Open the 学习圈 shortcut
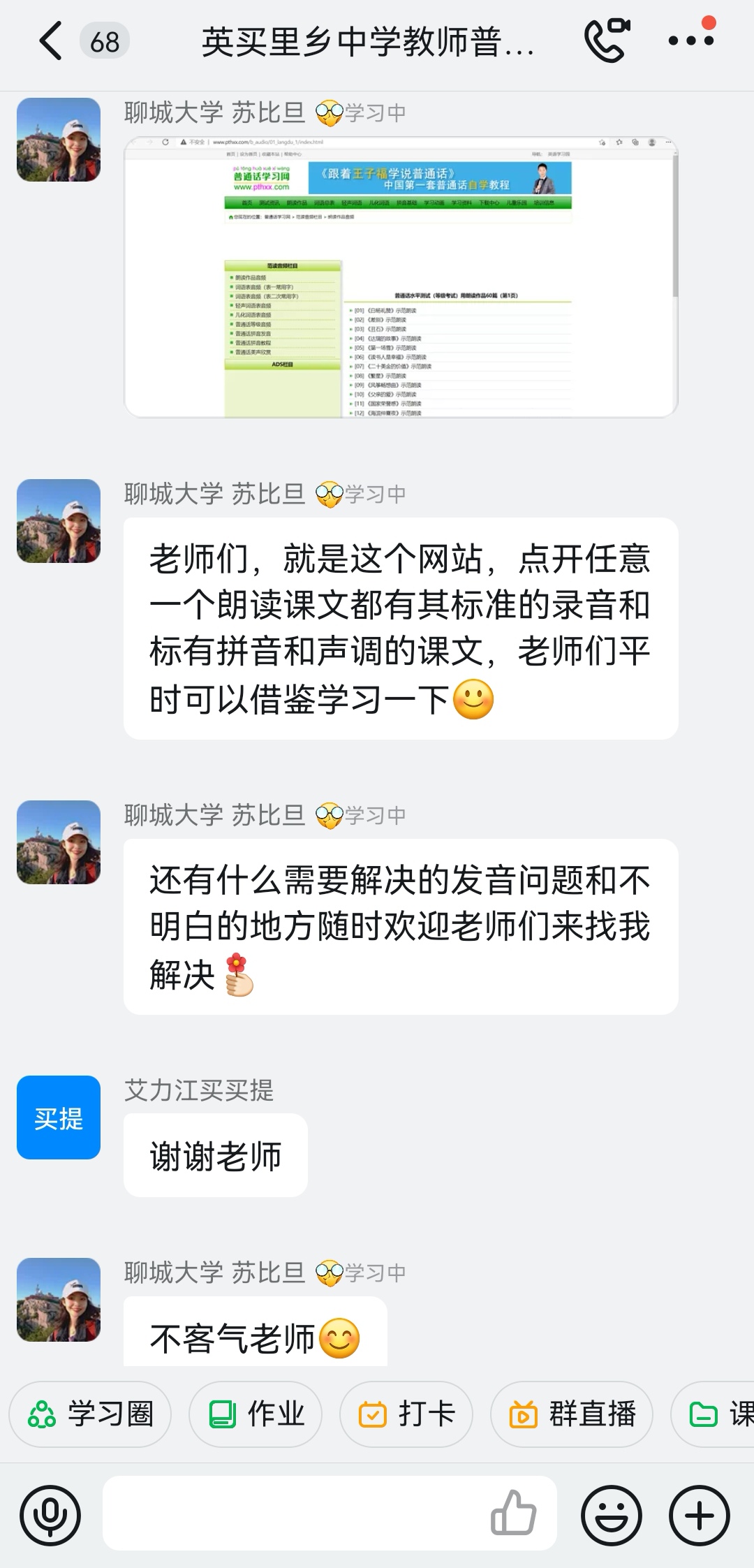Image resolution: width=754 pixels, height=1568 pixels. click(90, 1414)
